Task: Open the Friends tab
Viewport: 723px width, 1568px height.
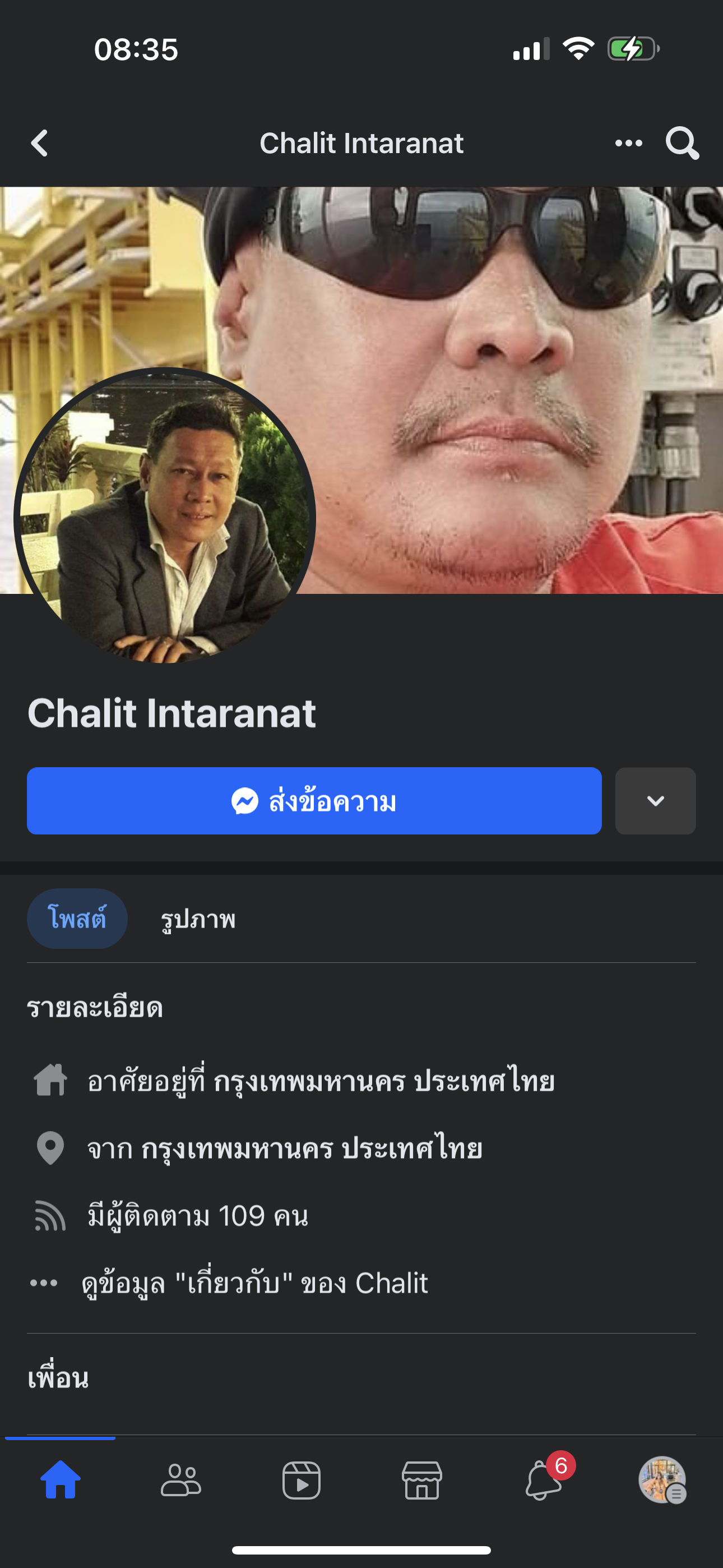Action: click(180, 1480)
